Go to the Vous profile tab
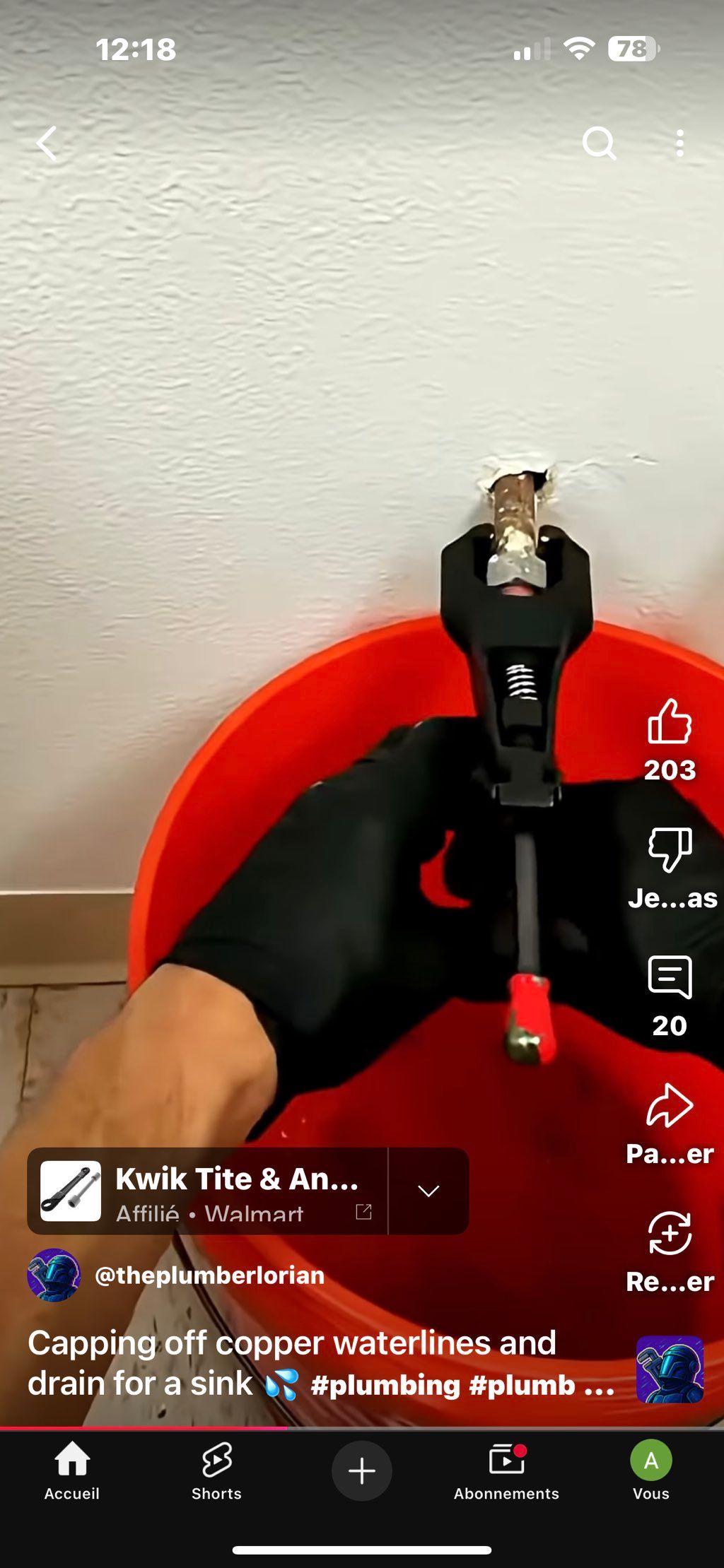Viewport: 724px width, 1568px height. [651, 1471]
